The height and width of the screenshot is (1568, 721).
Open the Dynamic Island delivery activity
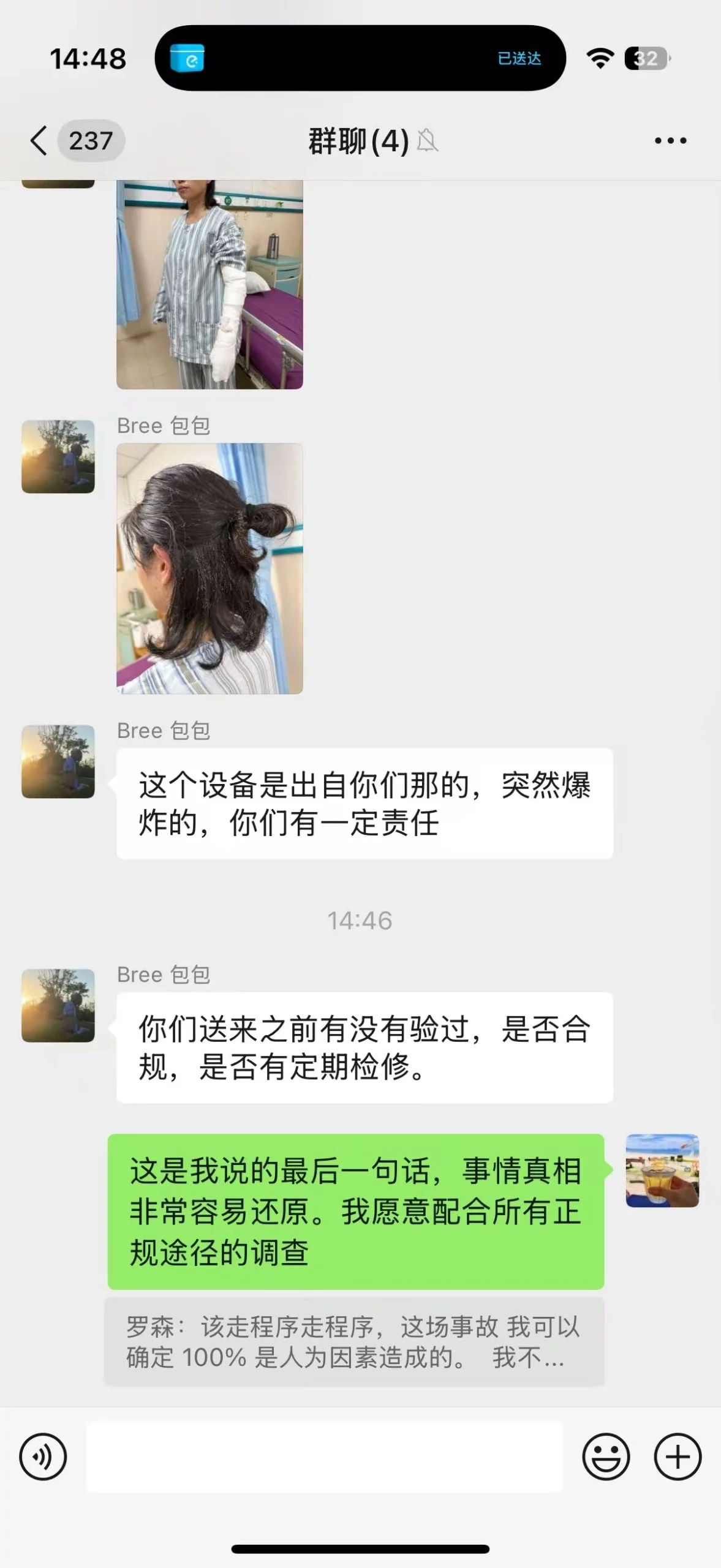360,58
